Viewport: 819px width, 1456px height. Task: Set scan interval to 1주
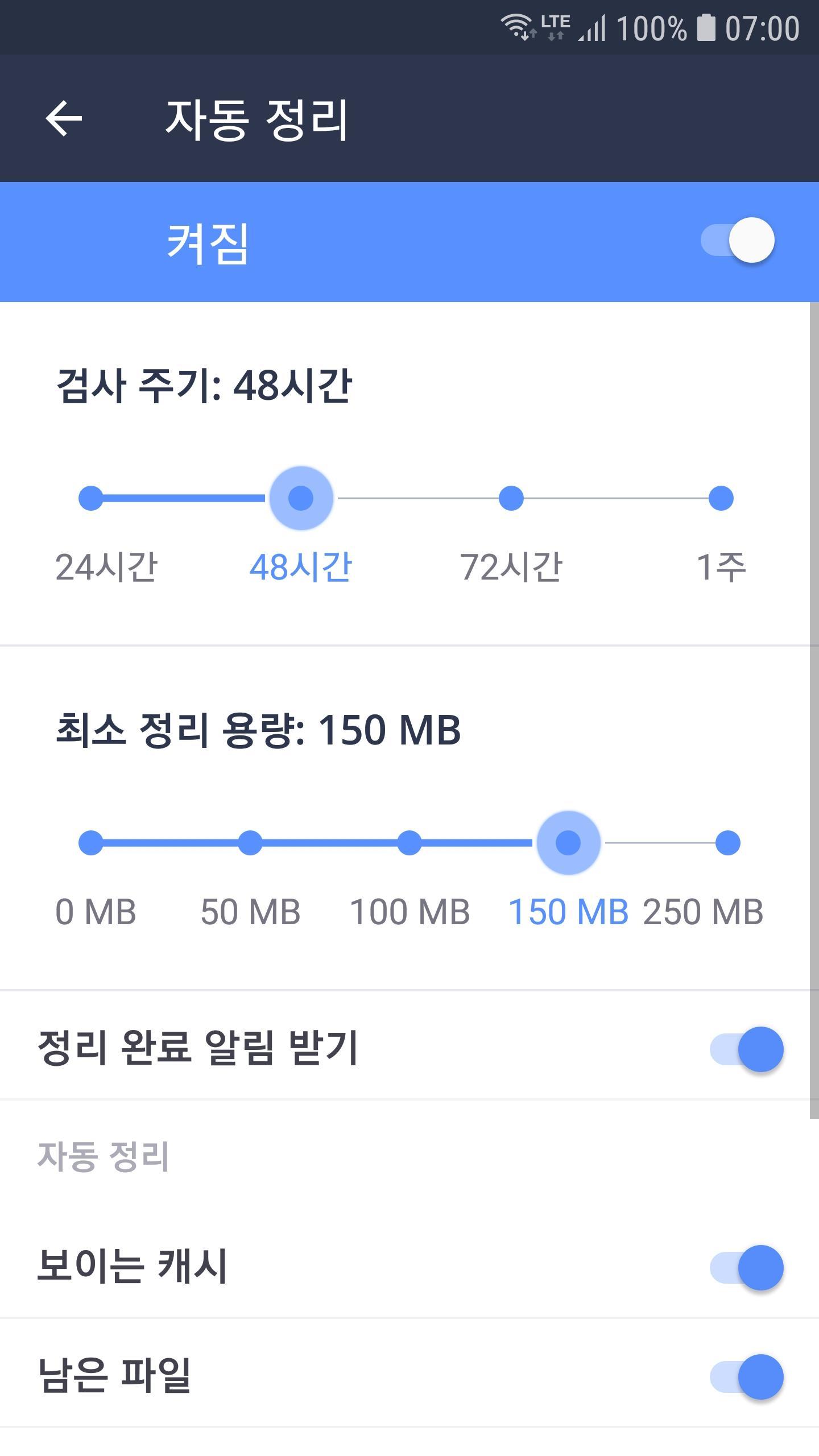tap(721, 498)
